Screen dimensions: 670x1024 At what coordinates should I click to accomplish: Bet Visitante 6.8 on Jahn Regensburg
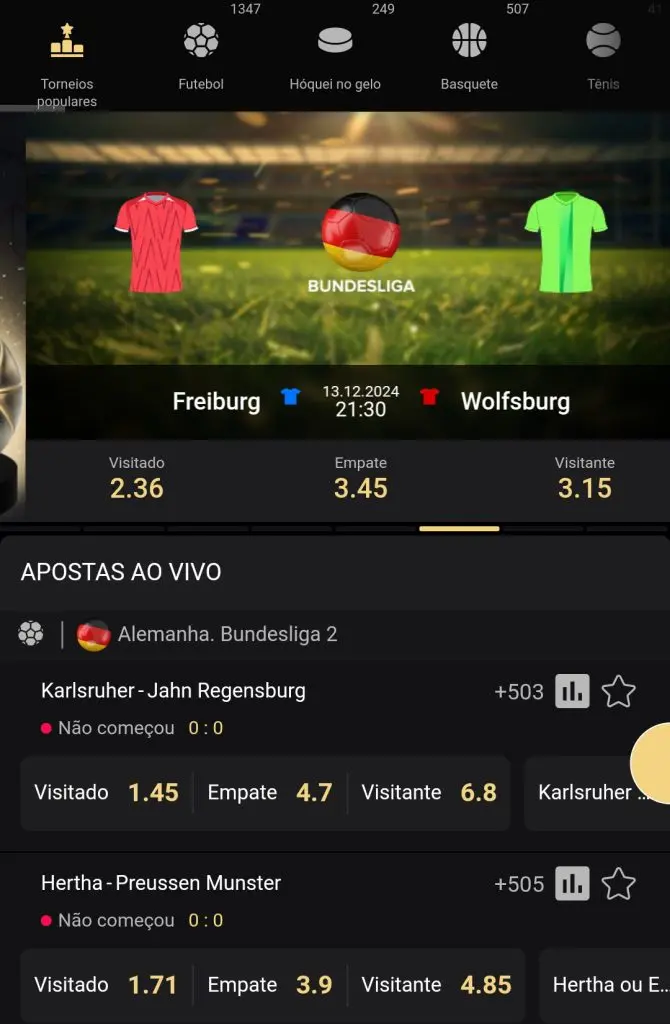coord(429,793)
